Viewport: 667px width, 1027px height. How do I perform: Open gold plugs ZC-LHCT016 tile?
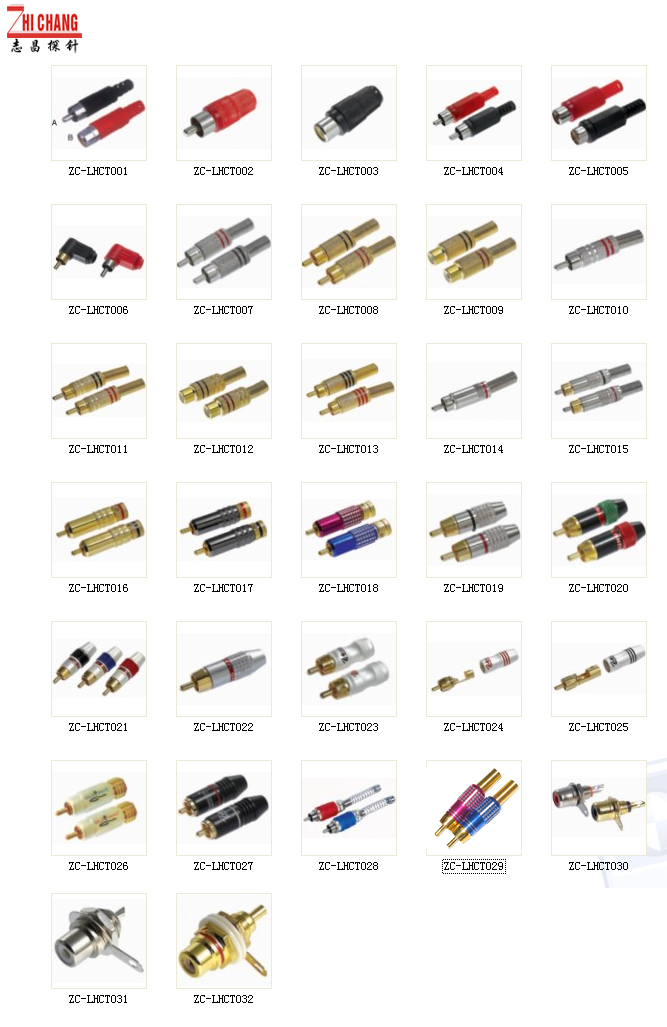[99, 530]
